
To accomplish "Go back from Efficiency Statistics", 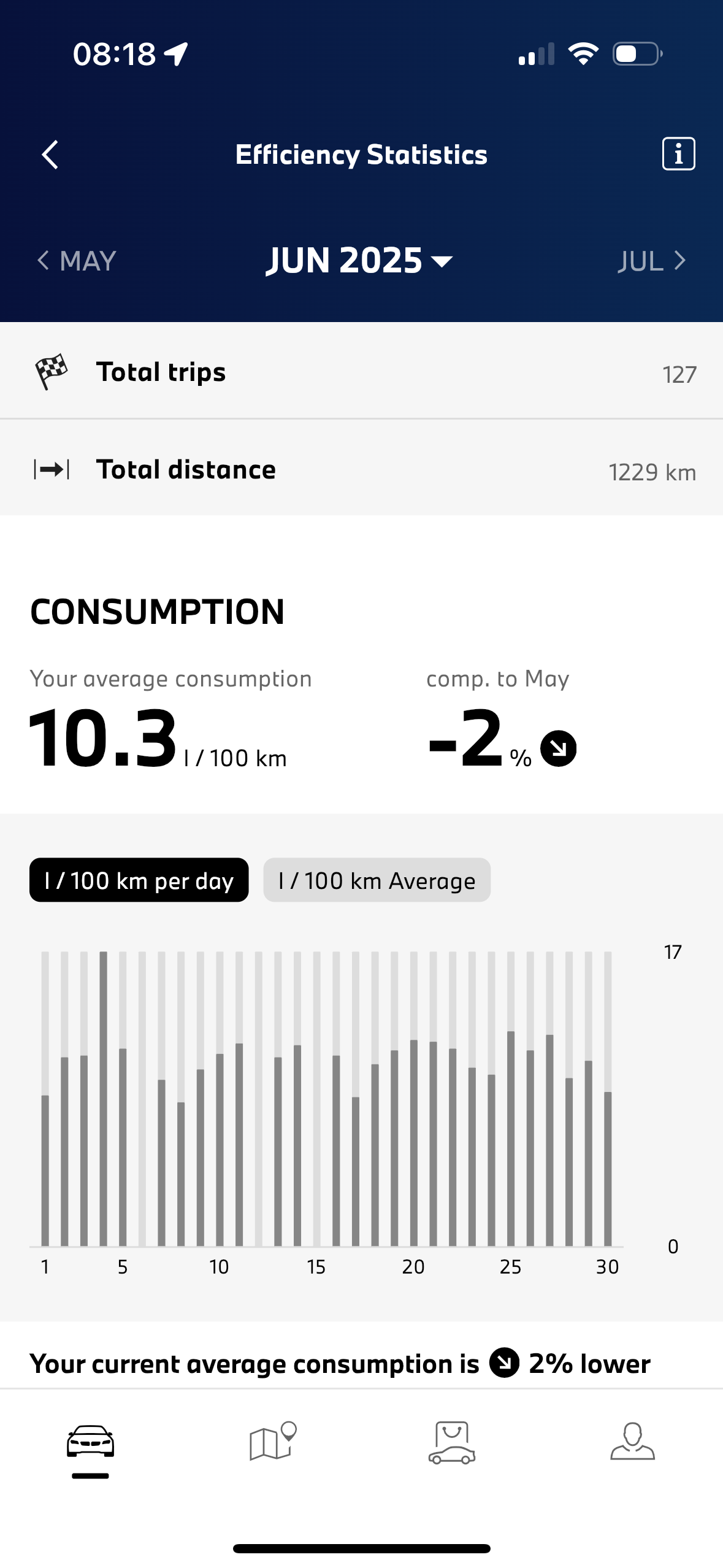I will click(50, 155).
